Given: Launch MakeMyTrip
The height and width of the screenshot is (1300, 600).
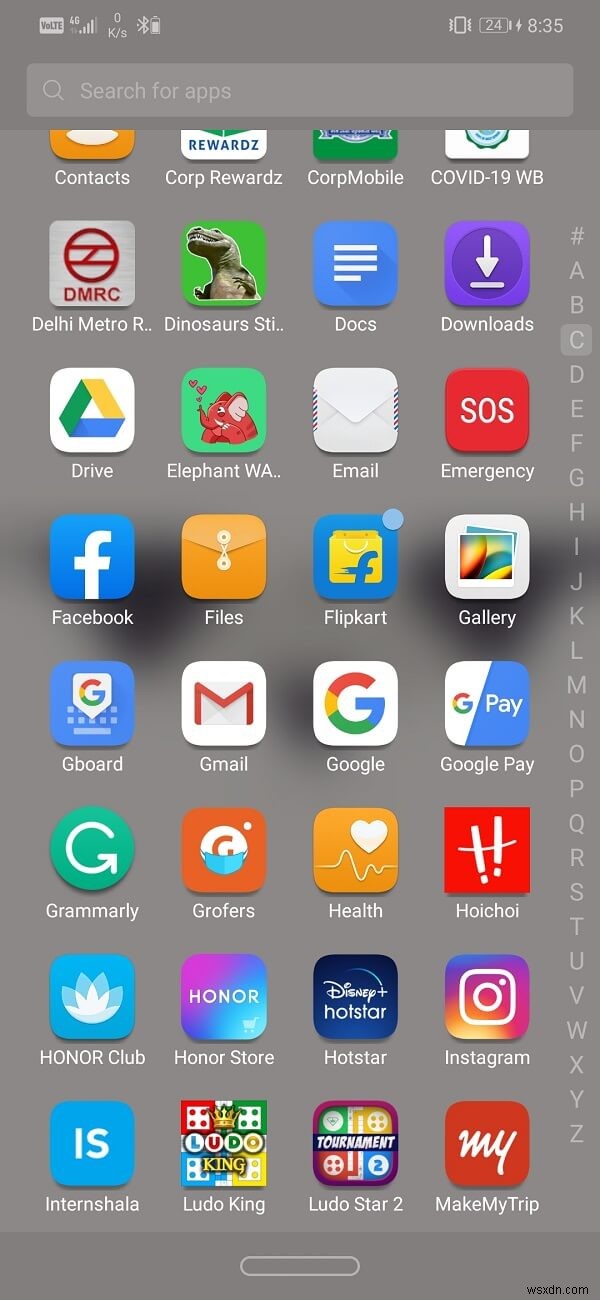Looking at the screenshot, I should click(487, 1143).
